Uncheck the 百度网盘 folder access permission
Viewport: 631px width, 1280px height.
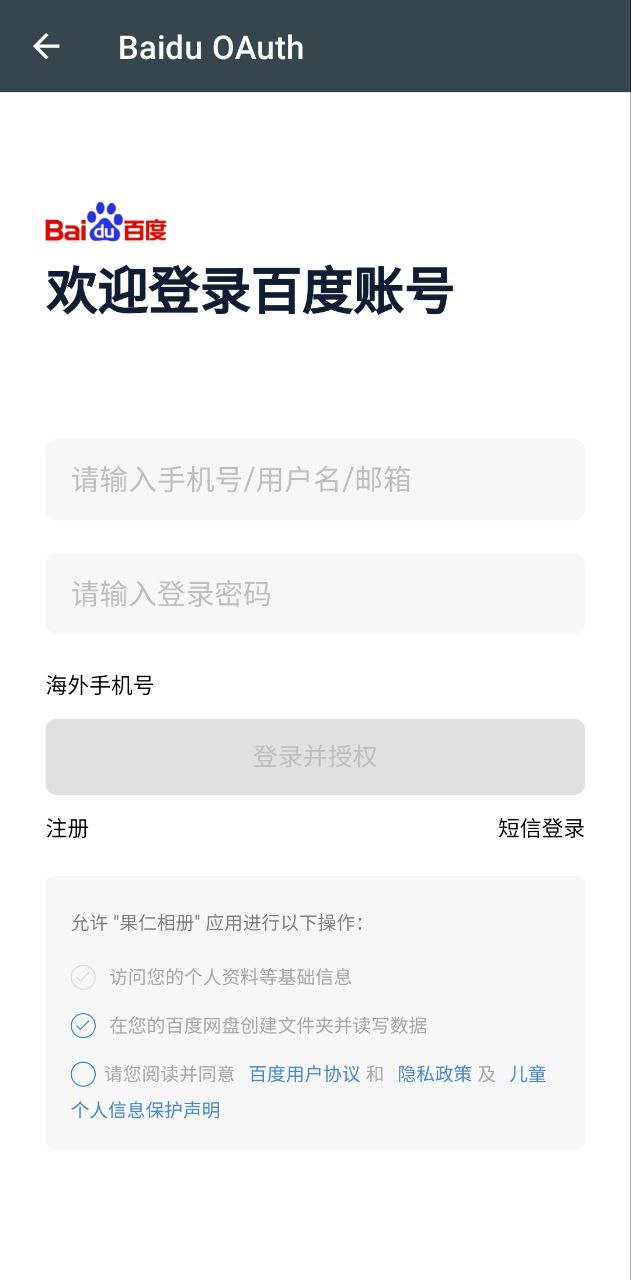[x=83, y=1025]
